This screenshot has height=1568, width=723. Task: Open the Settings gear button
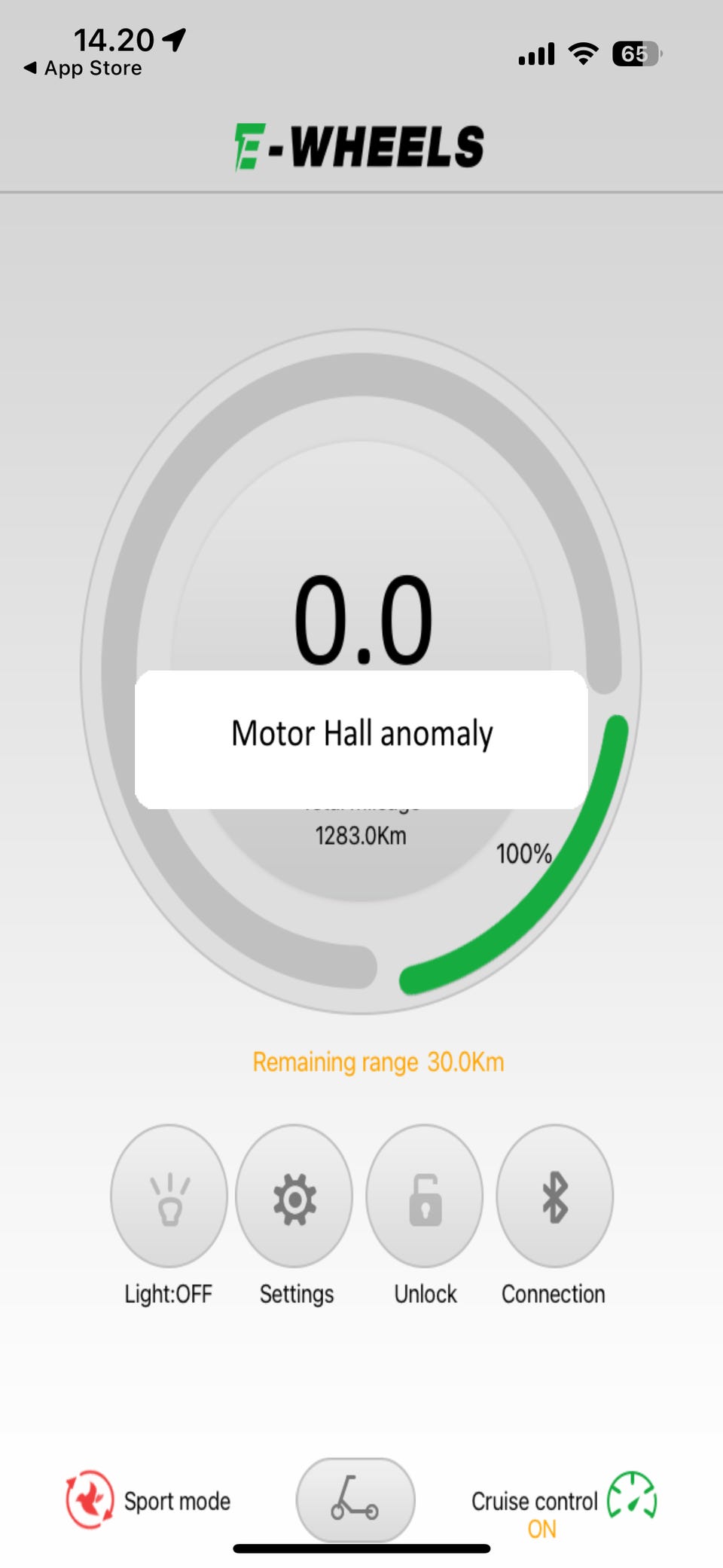(x=294, y=1196)
